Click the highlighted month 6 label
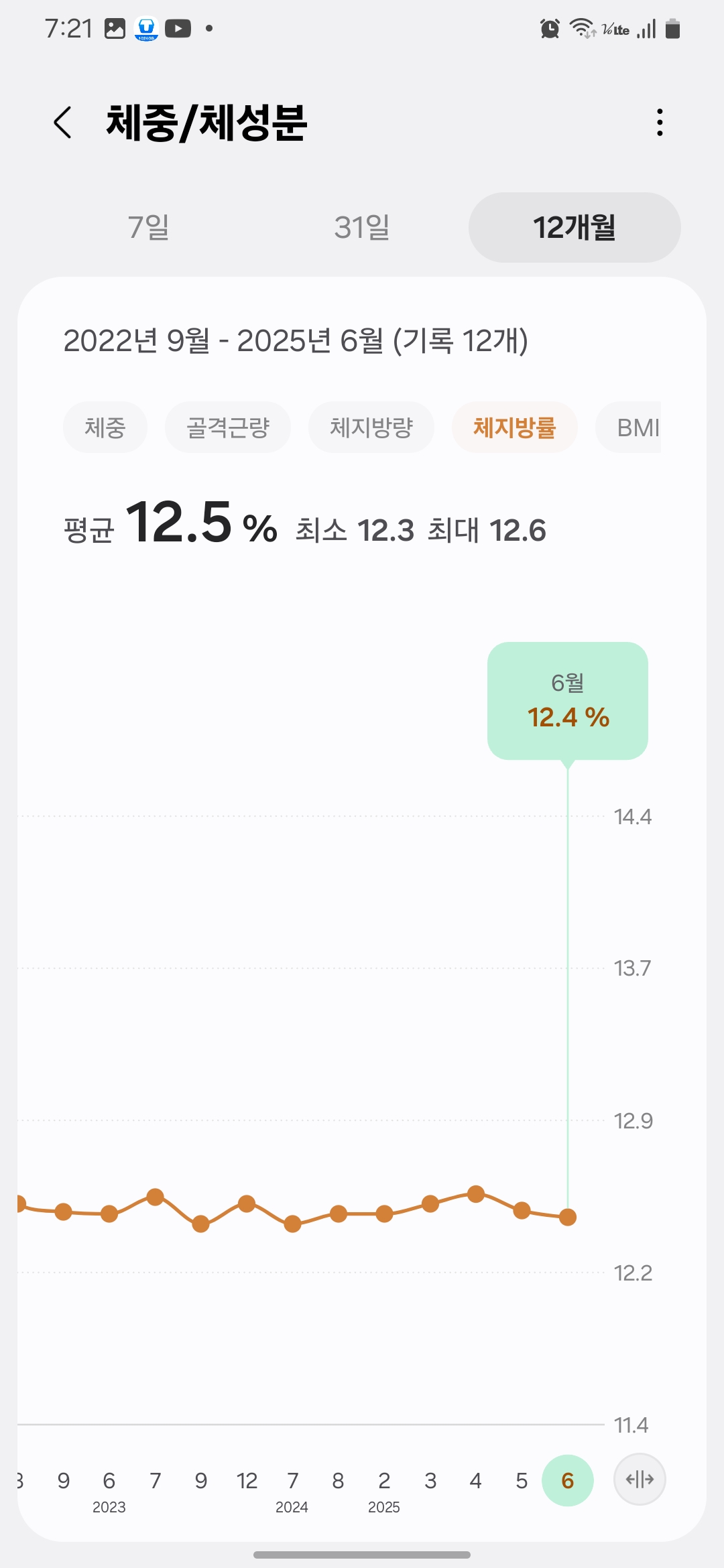 [x=568, y=1481]
